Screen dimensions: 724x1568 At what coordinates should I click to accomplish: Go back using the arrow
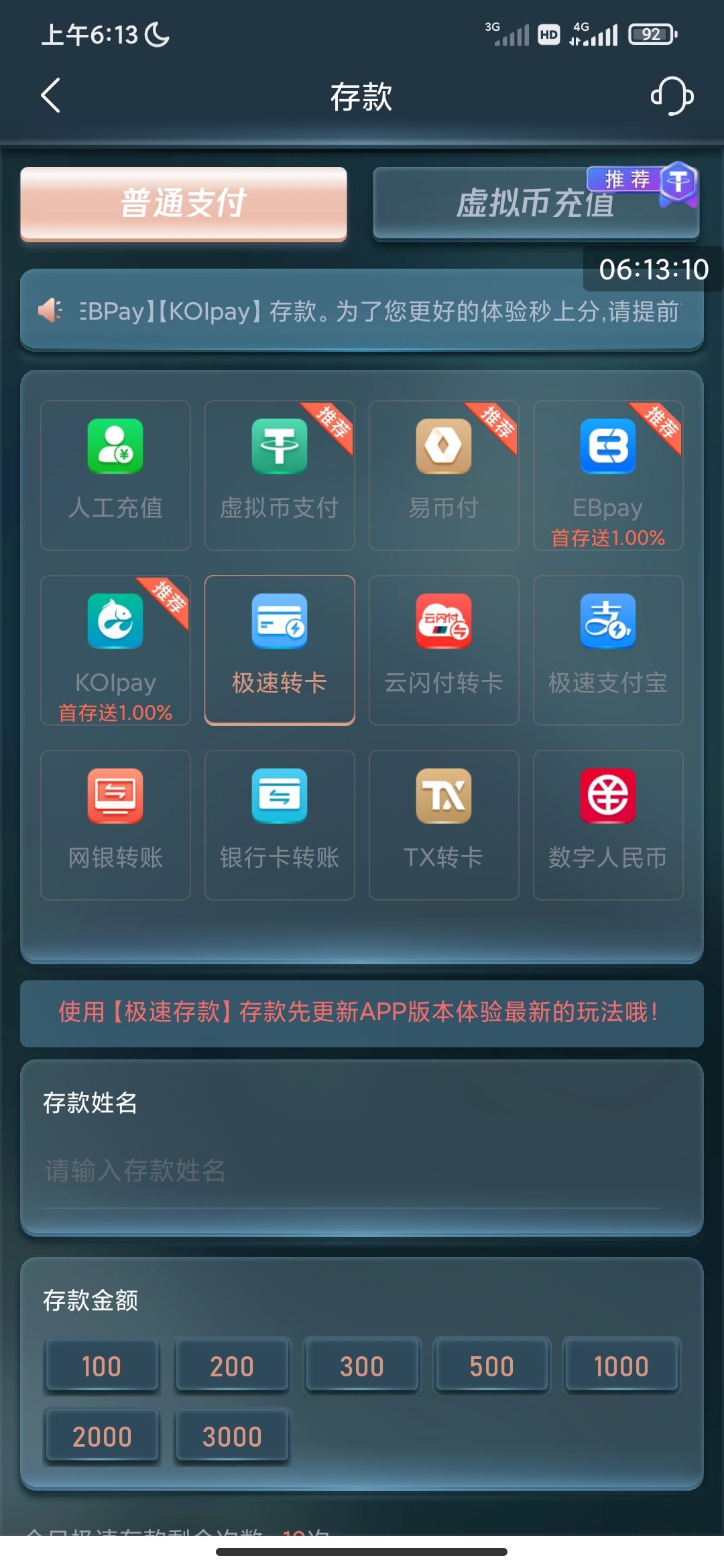click(x=50, y=96)
